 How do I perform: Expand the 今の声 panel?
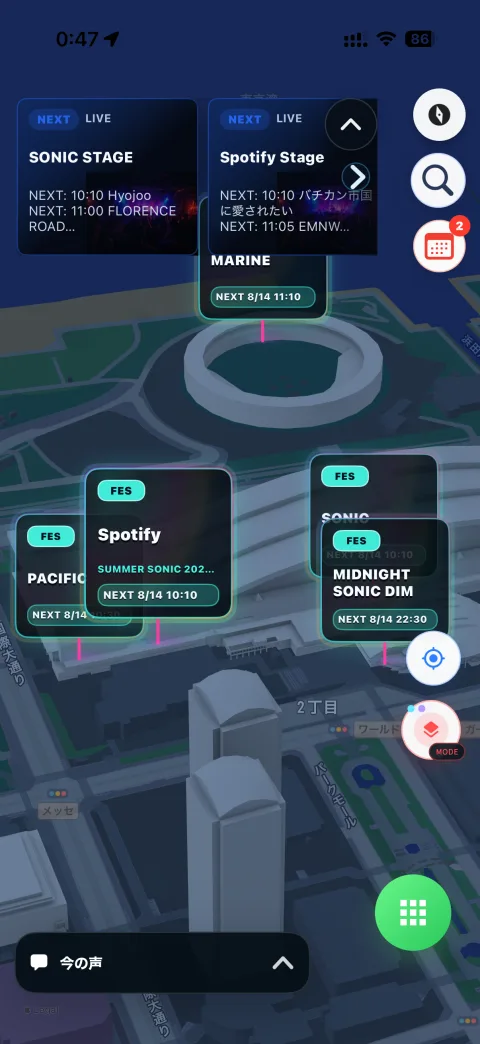coord(162,963)
